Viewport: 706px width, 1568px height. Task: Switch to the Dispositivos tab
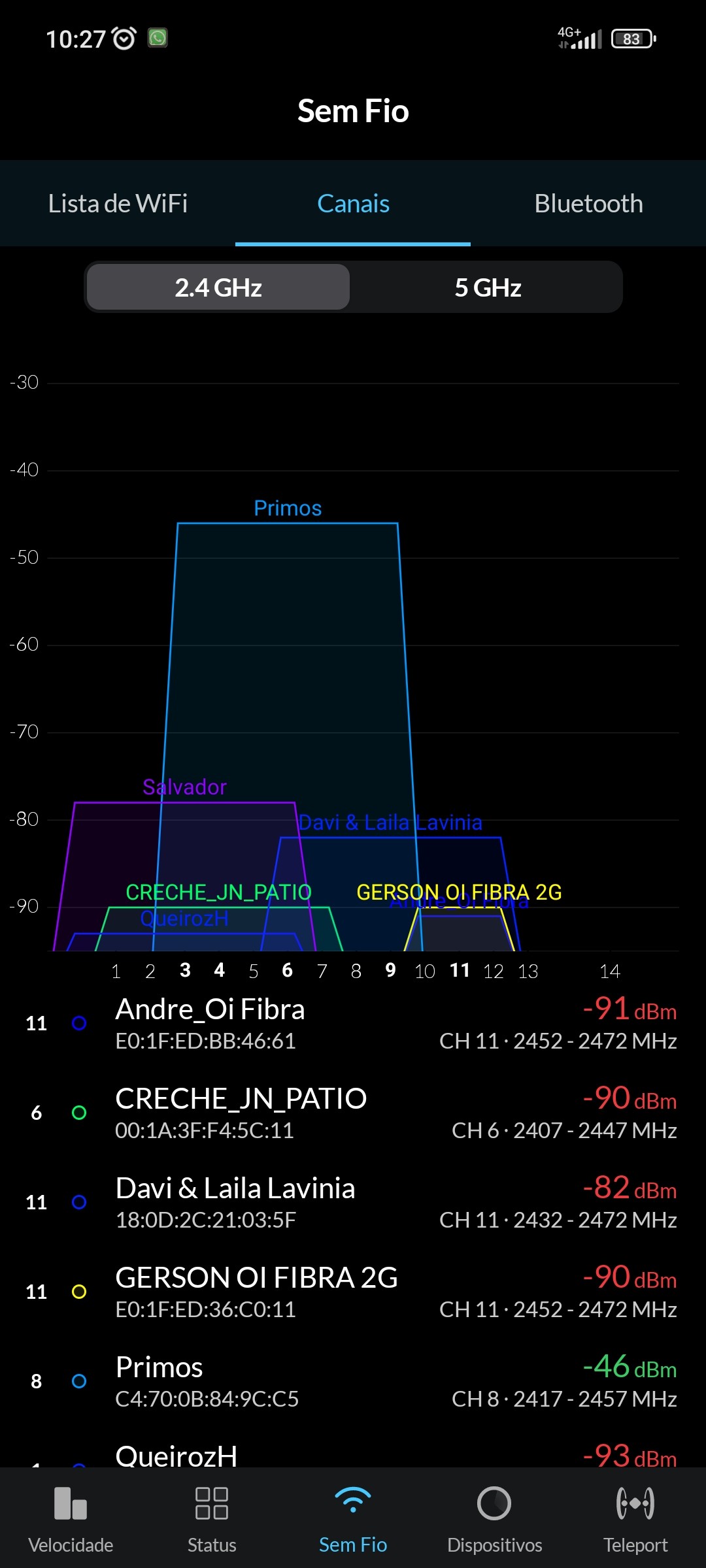coord(494,1517)
